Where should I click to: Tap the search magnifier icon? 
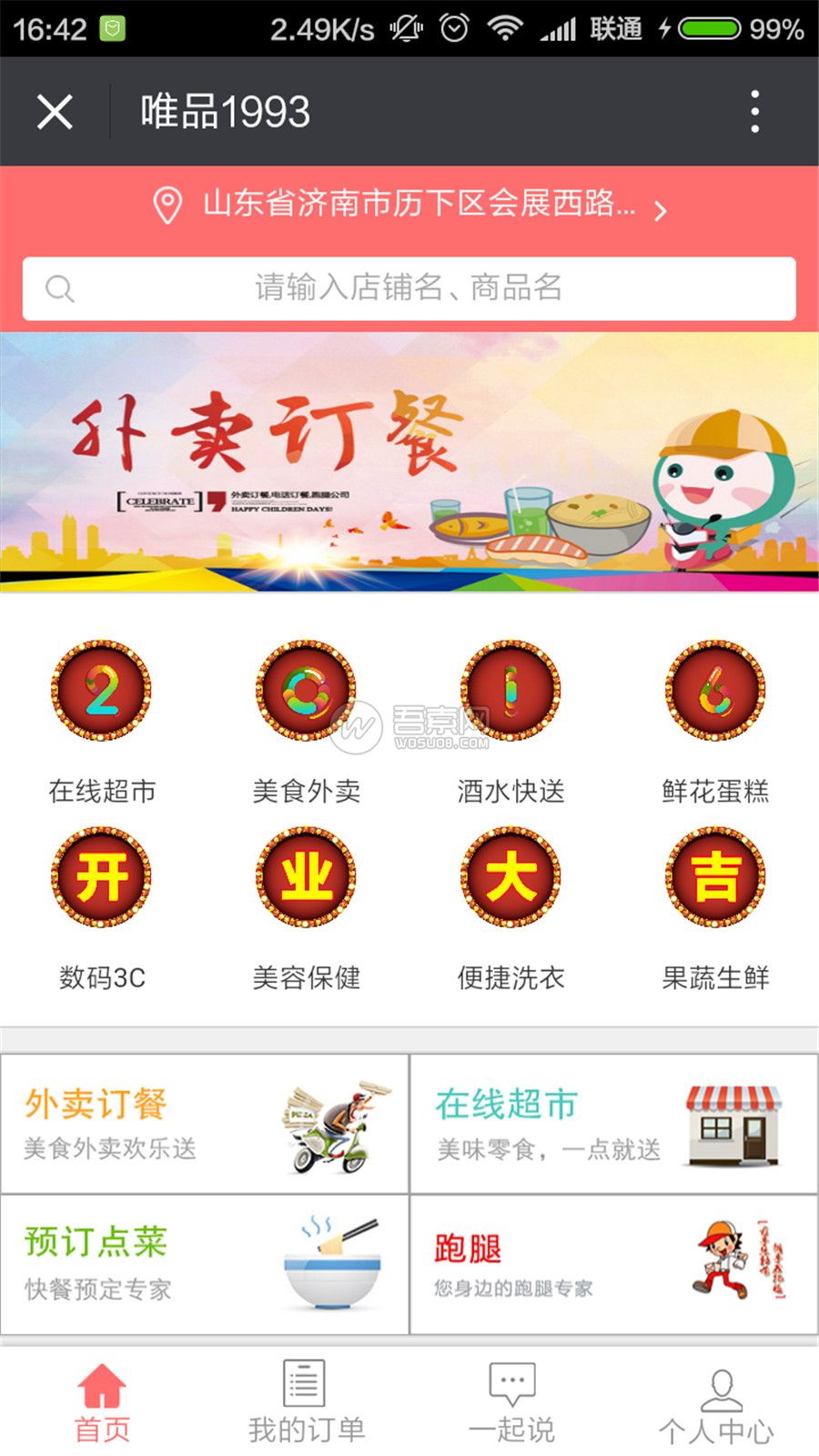tap(59, 288)
